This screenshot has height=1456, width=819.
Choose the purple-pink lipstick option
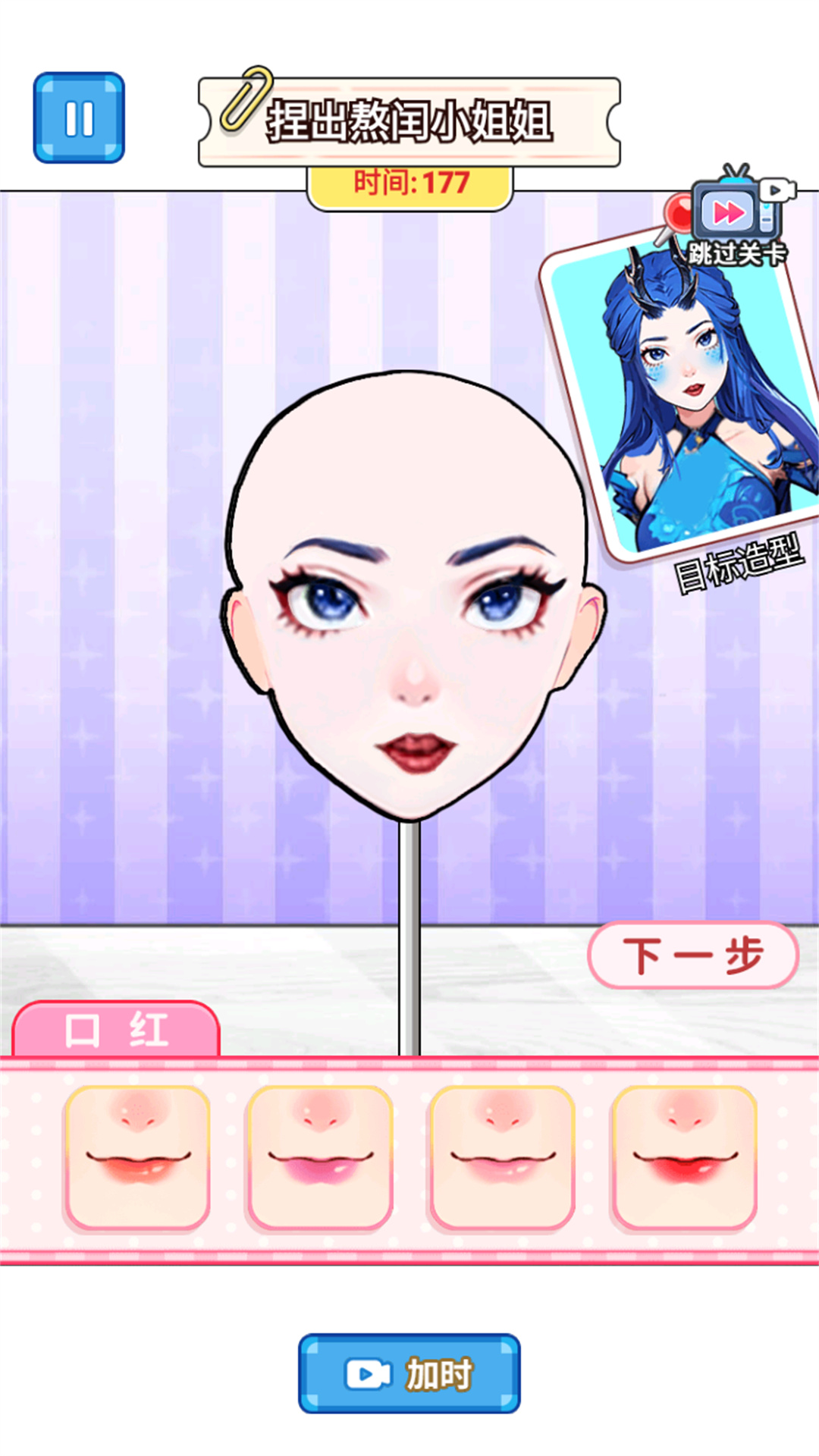tap(319, 1157)
